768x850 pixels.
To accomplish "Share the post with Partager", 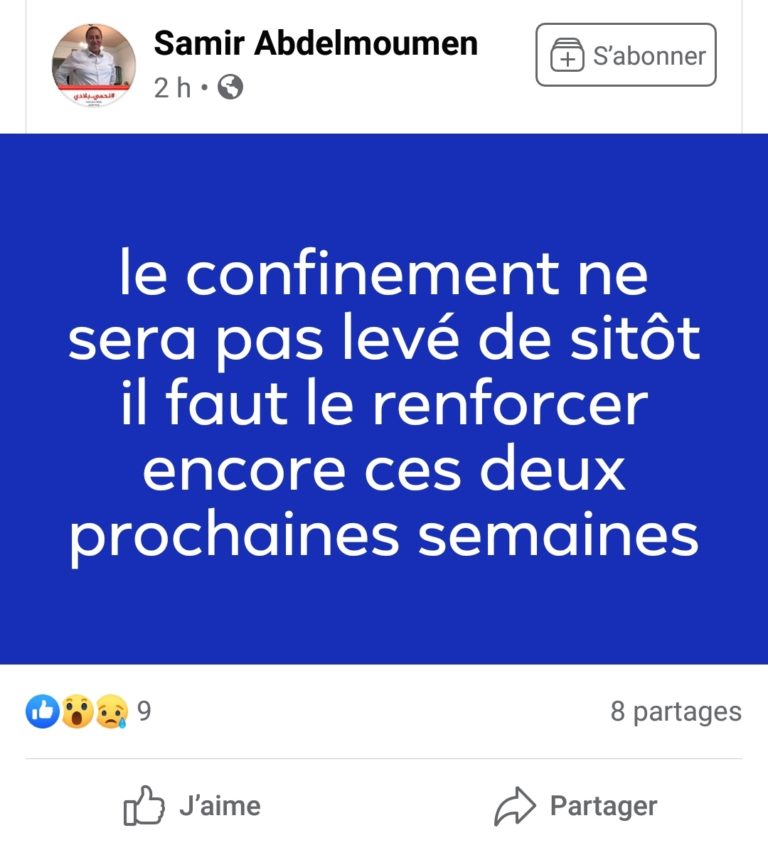I will (576, 806).
